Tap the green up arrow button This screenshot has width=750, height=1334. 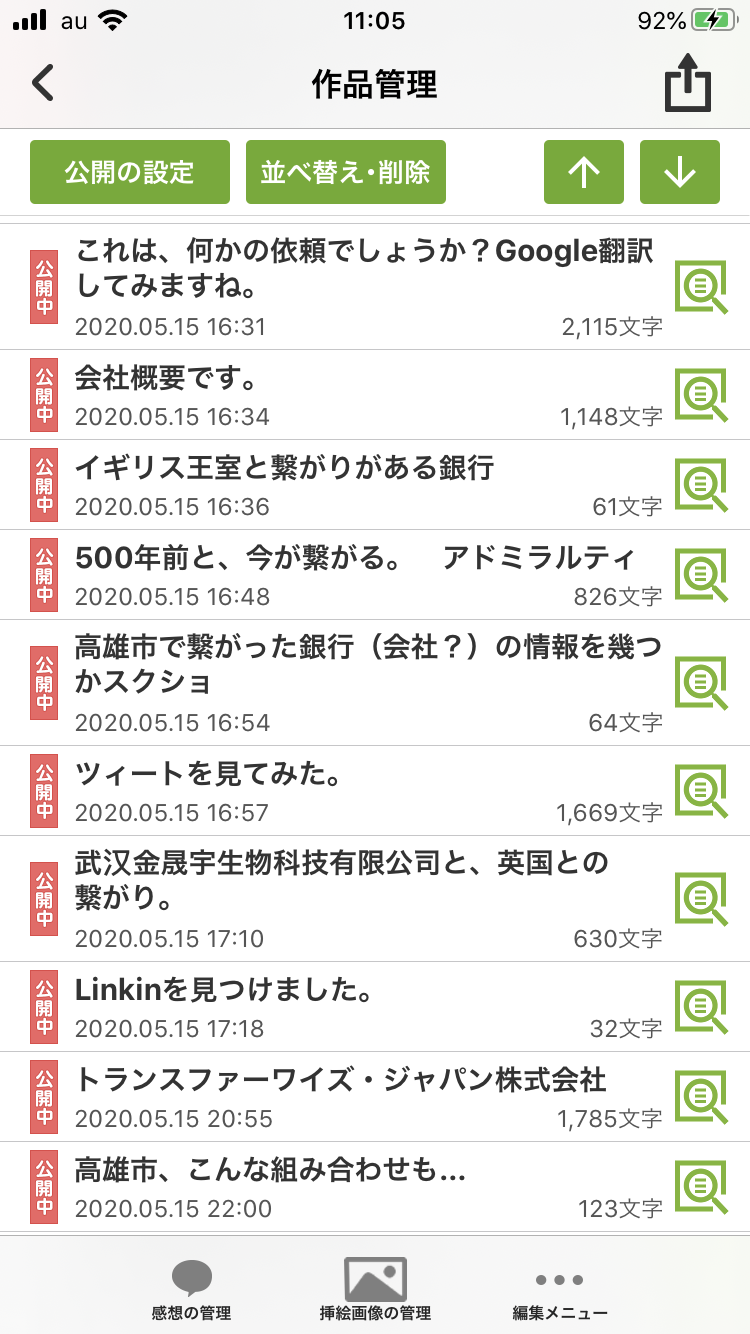click(x=584, y=172)
